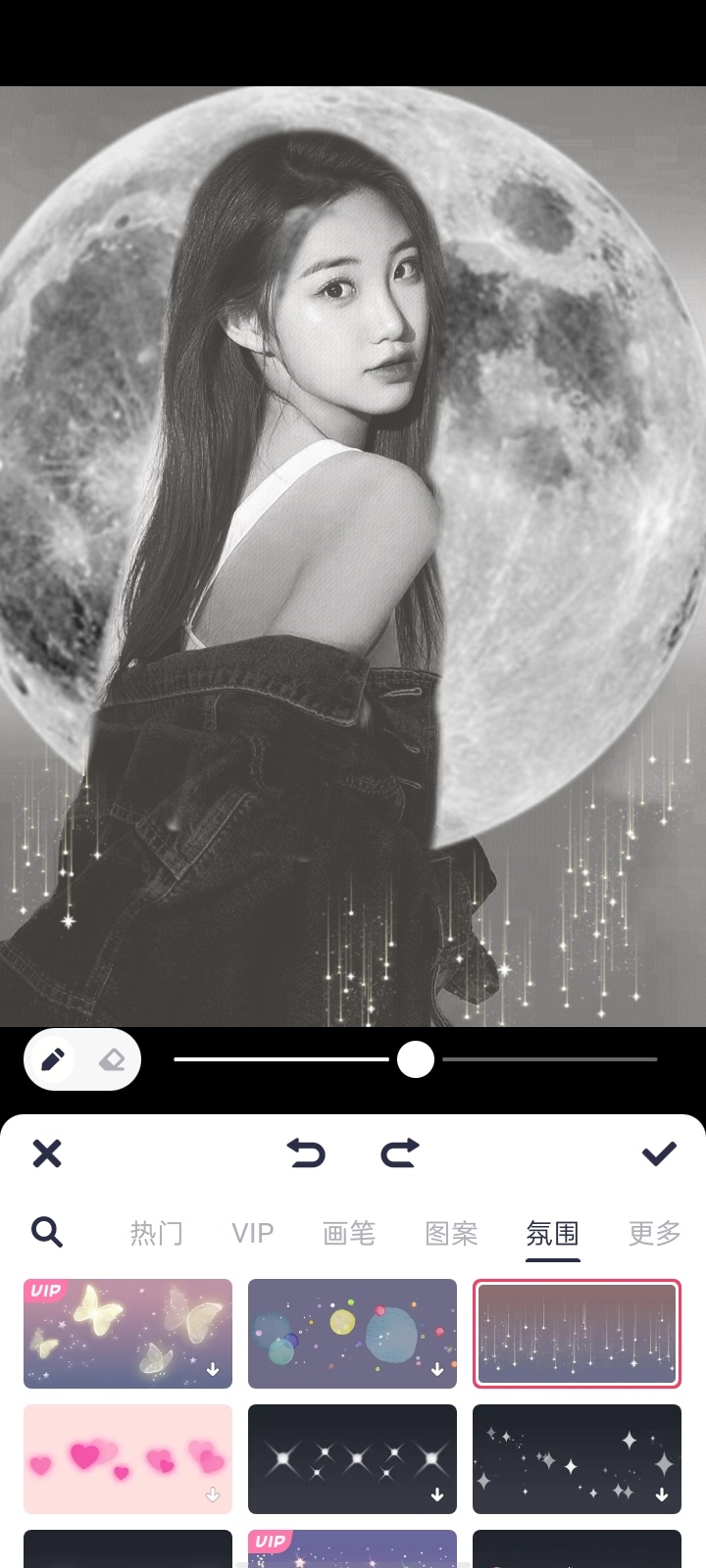Pick the scattered four-point stars brush
The width and height of the screenshot is (706, 1568).
tap(577, 1459)
